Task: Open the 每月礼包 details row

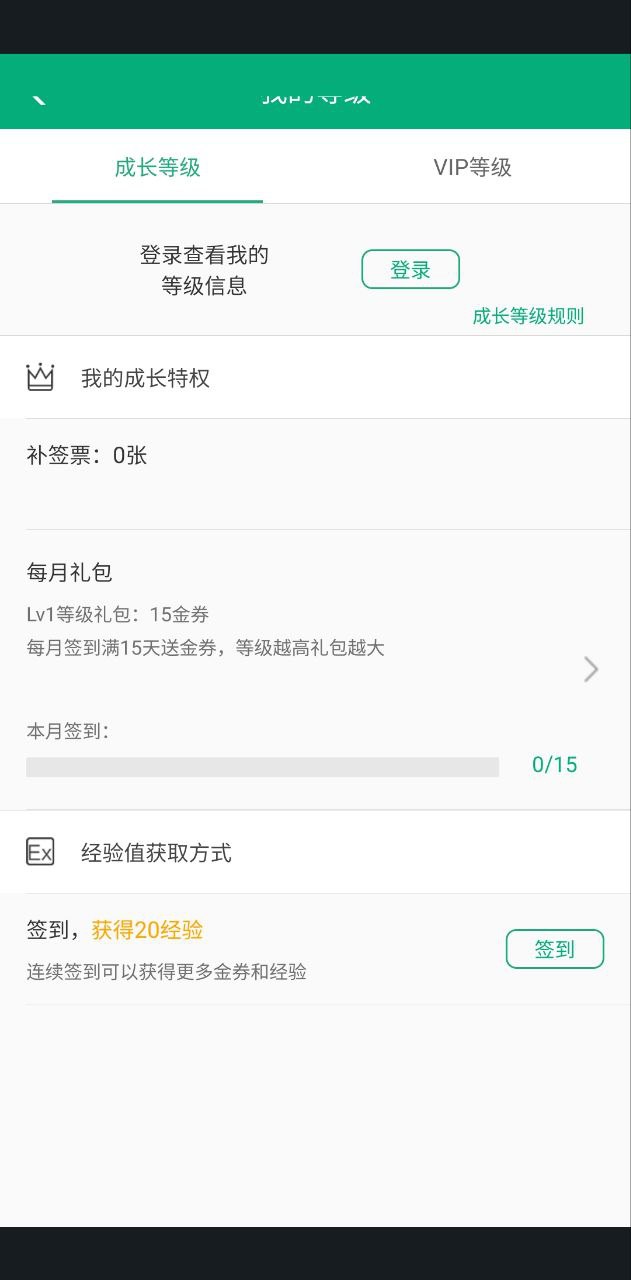Action: click(x=315, y=669)
